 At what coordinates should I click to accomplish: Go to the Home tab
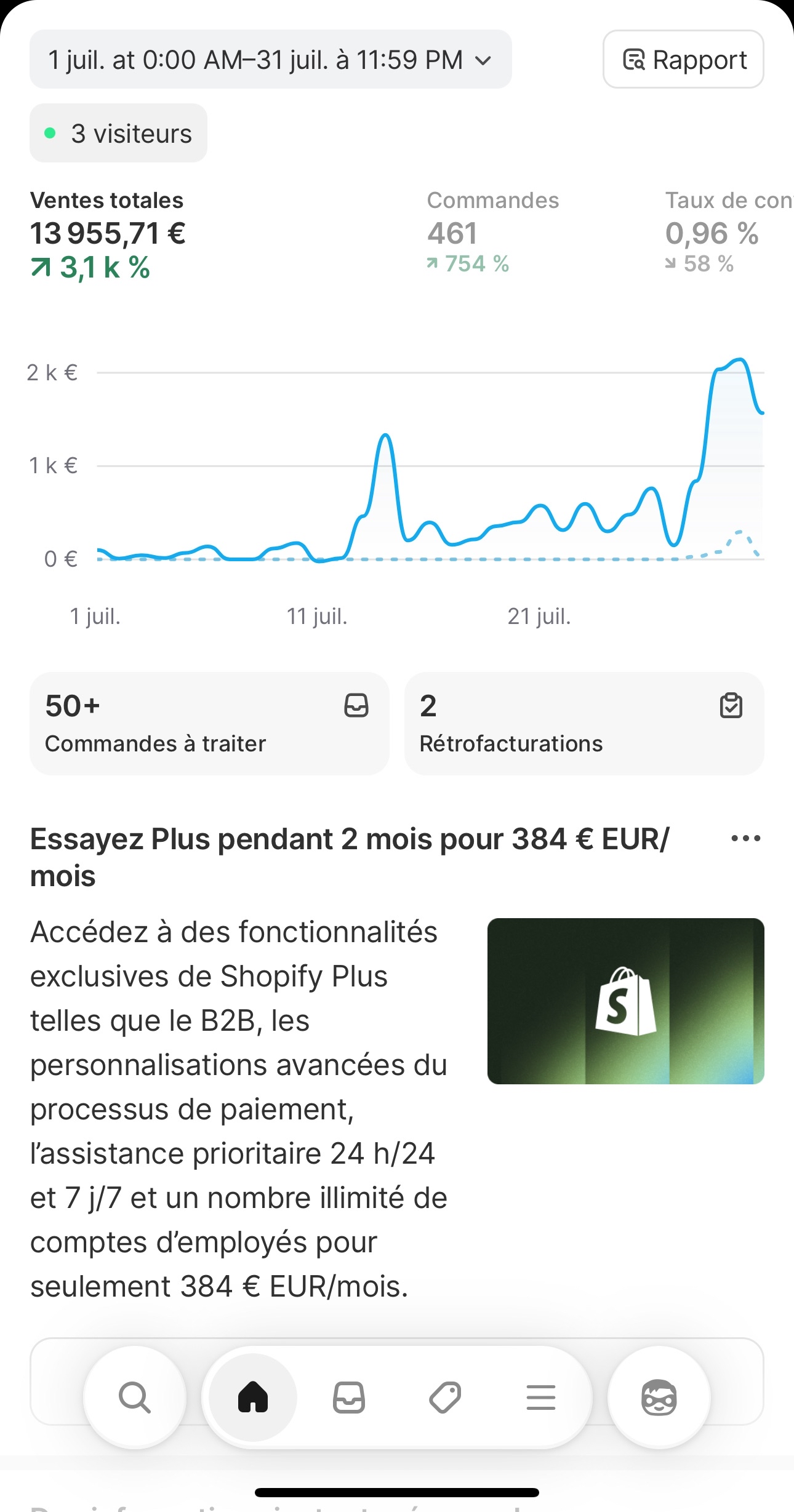[253, 1398]
